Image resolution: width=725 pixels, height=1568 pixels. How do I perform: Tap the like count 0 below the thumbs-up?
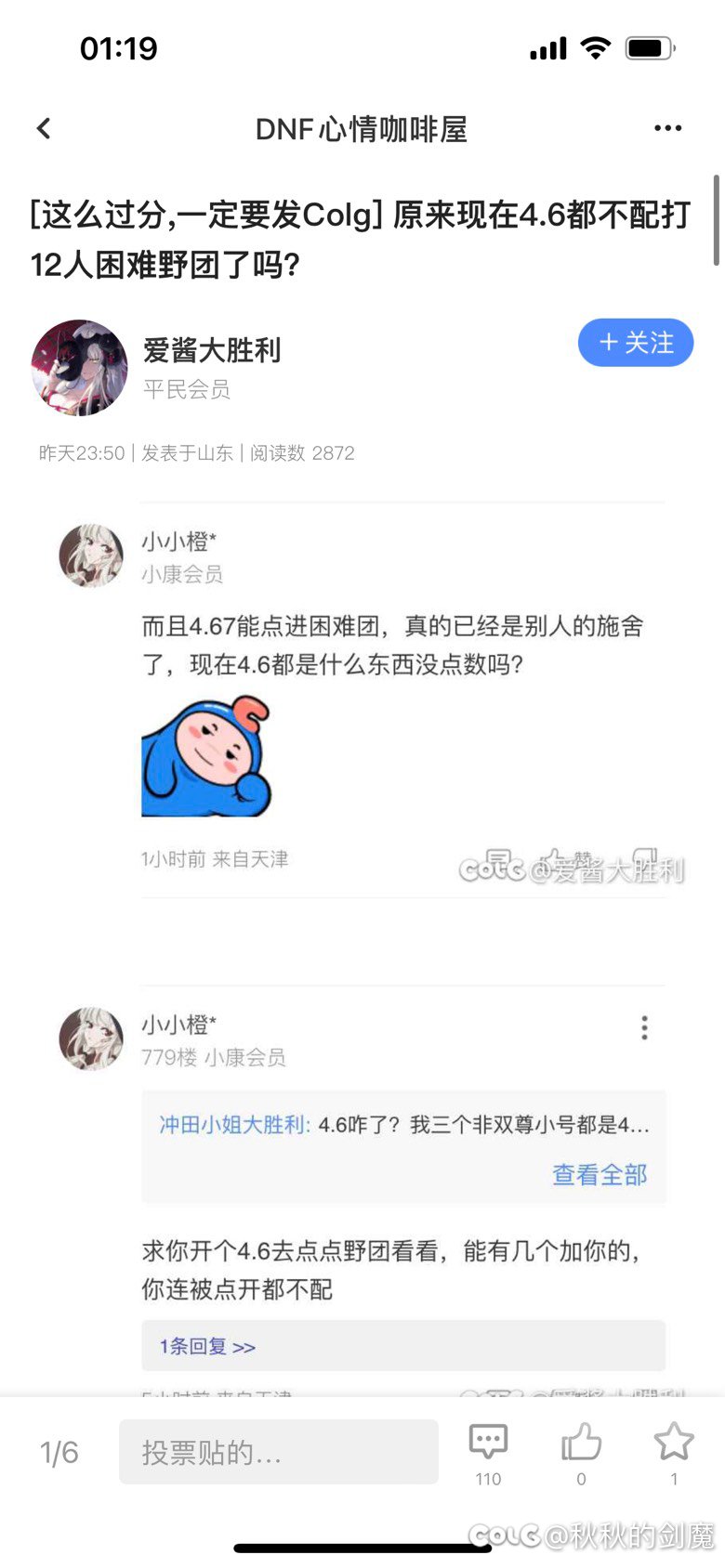pyautogui.click(x=580, y=1479)
